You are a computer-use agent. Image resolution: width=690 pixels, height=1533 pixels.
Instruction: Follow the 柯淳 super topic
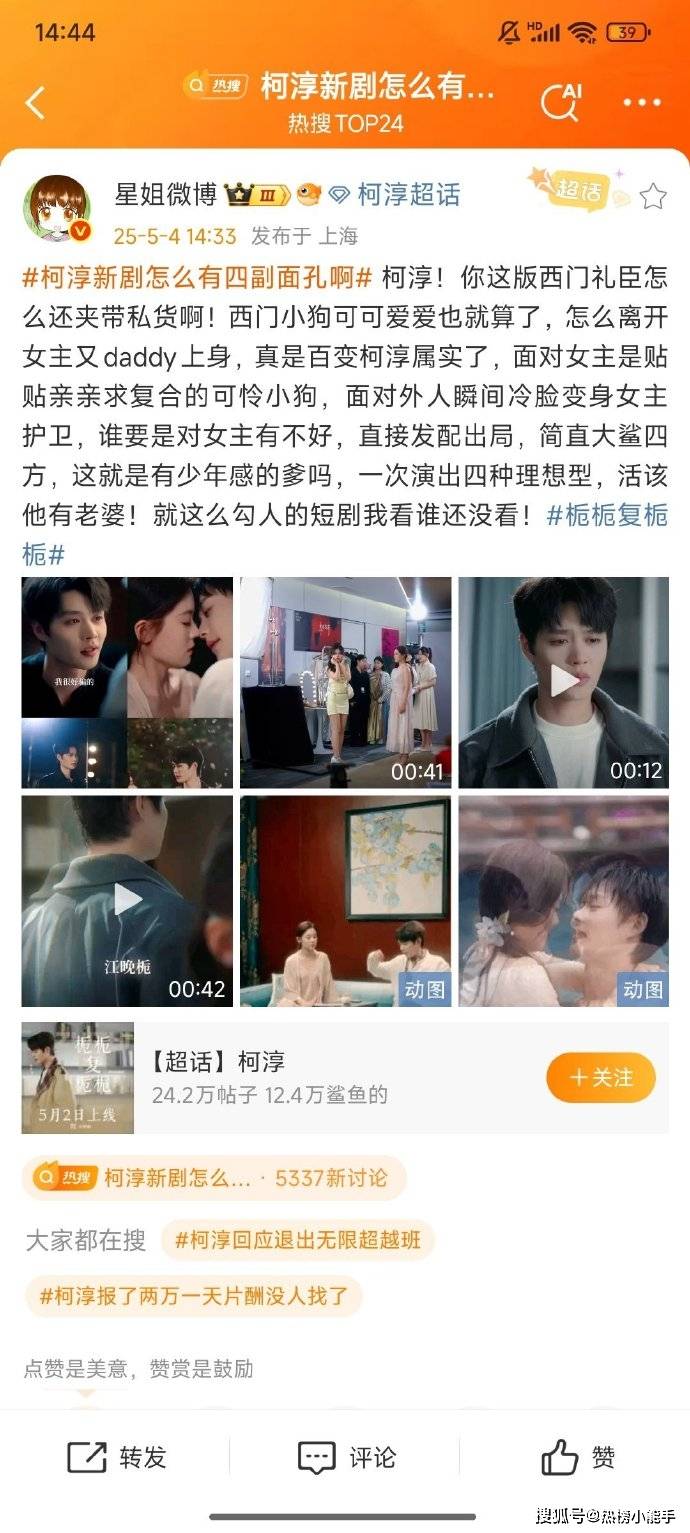pos(601,1077)
